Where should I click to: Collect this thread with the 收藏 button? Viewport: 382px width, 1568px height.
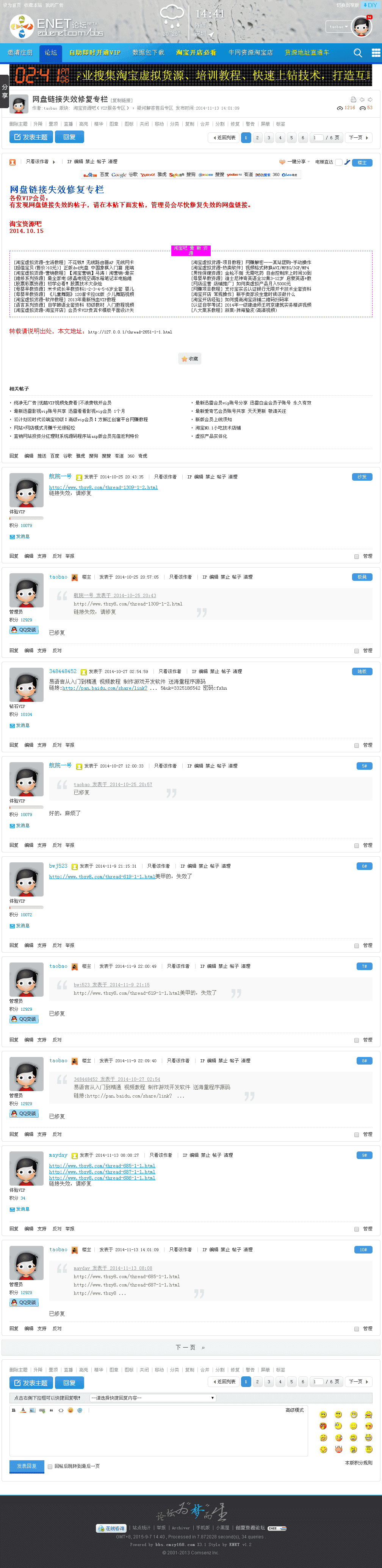(190, 359)
